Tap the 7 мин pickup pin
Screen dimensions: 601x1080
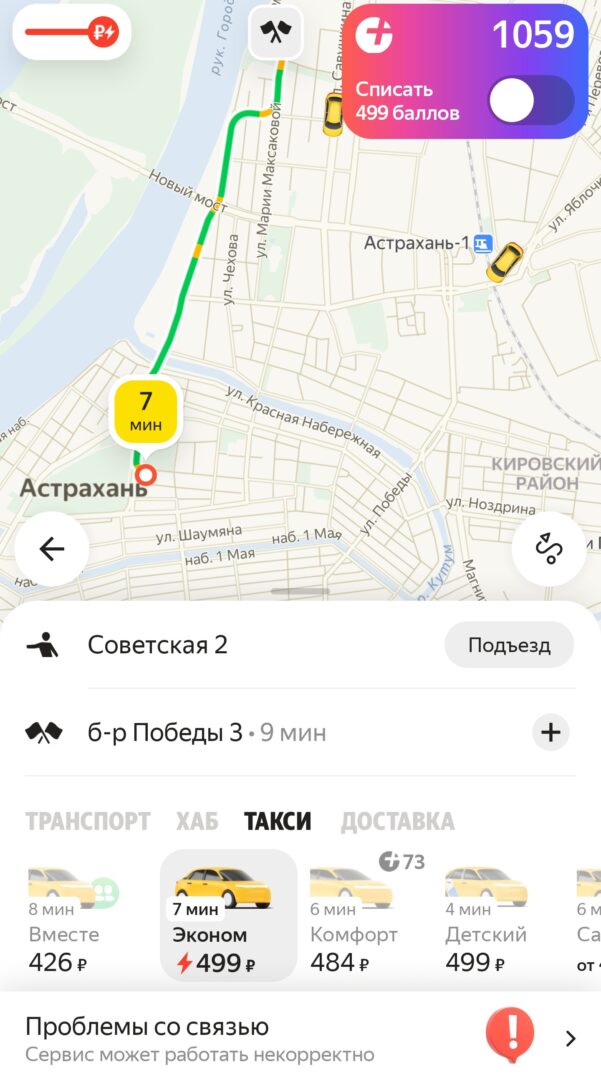[x=146, y=411]
